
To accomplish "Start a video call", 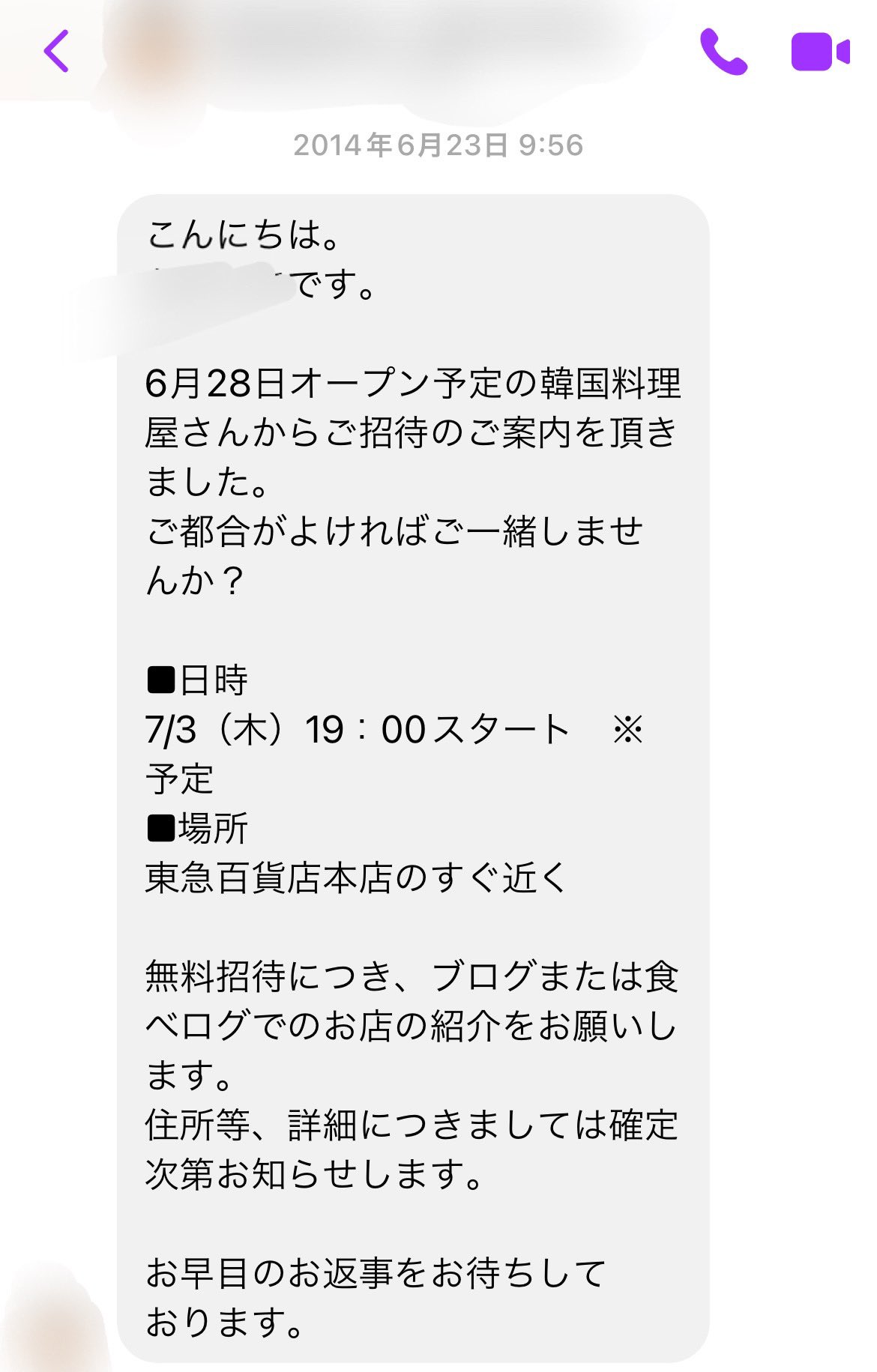I will point(819,52).
